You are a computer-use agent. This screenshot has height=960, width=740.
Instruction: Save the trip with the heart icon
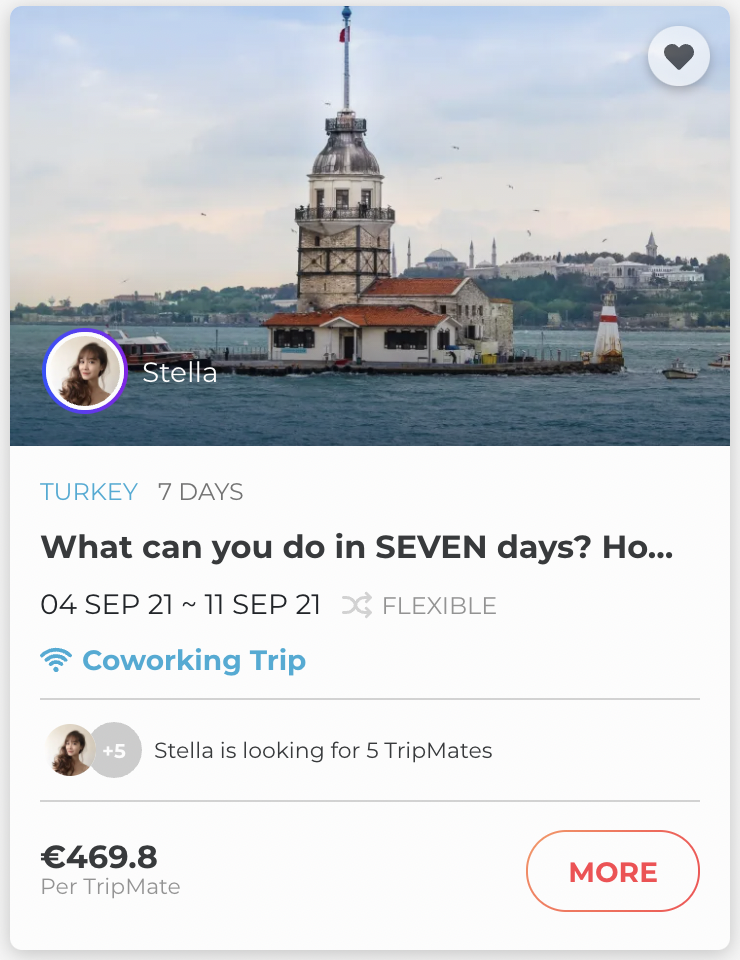pyautogui.click(x=679, y=58)
